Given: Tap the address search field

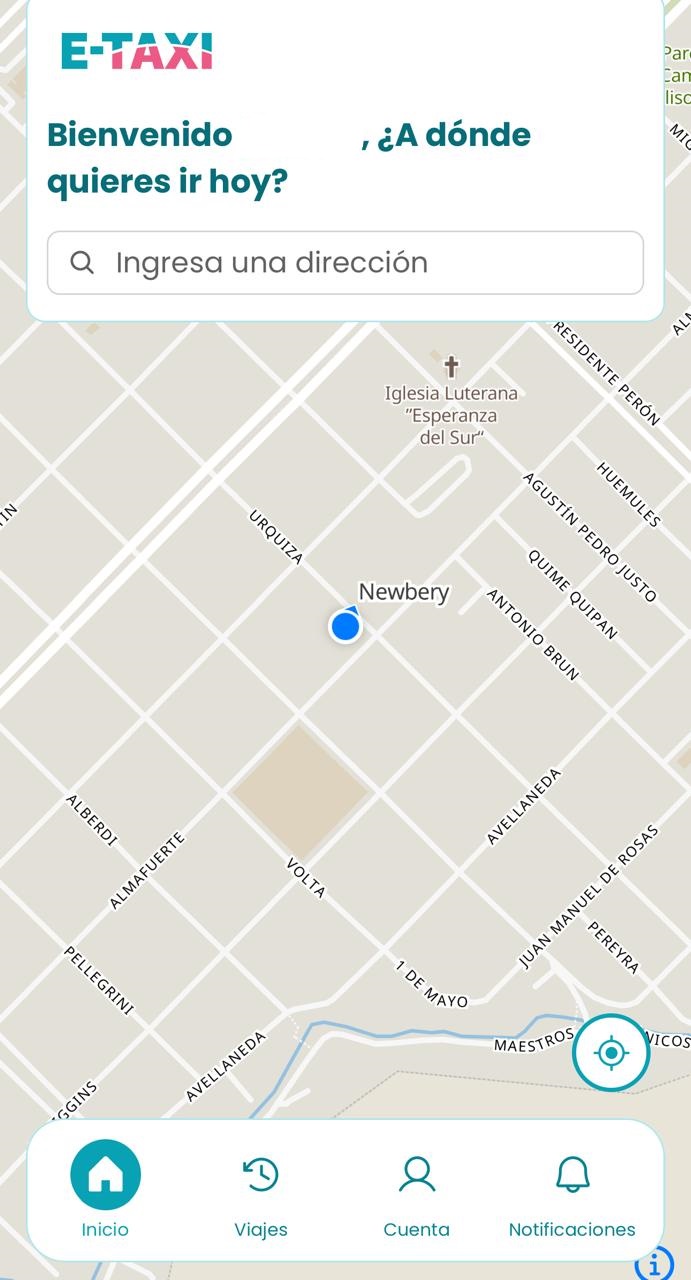Looking at the screenshot, I should 345,263.
